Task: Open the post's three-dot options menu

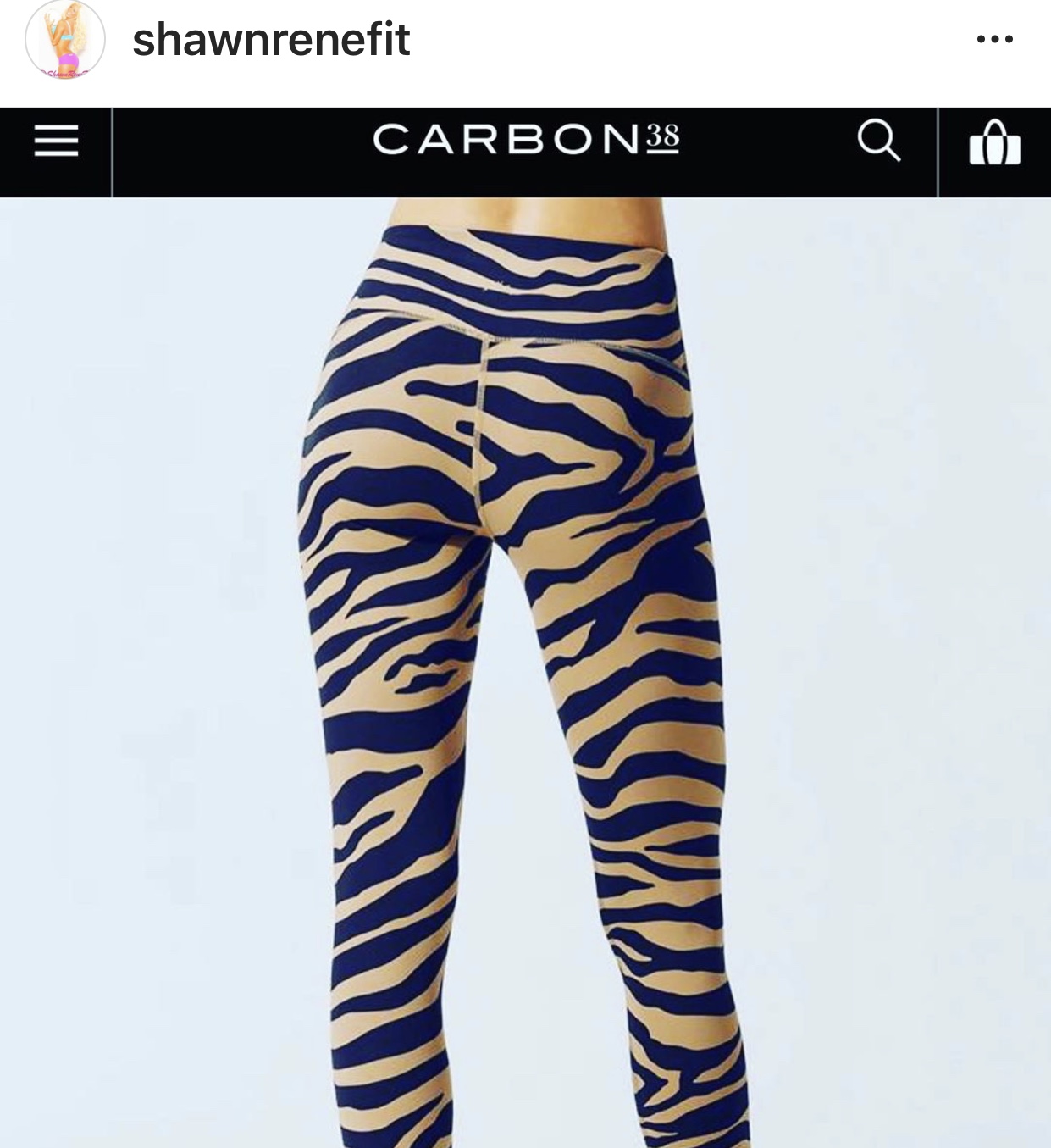Action: pyautogui.click(x=994, y=39)
